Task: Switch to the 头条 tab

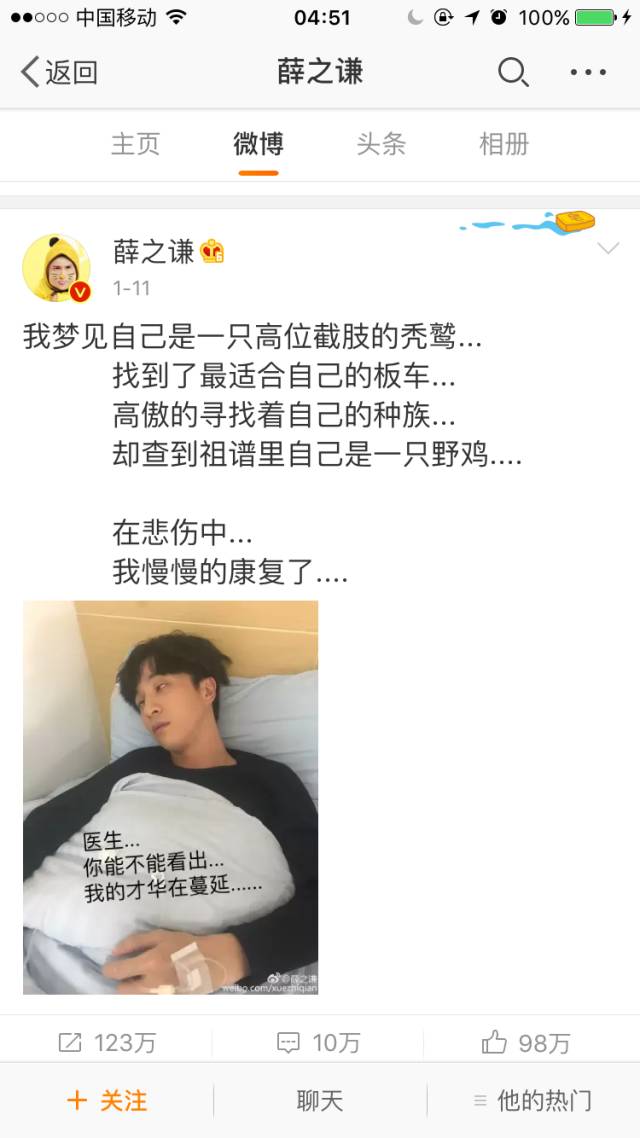Action: point(381,144)
